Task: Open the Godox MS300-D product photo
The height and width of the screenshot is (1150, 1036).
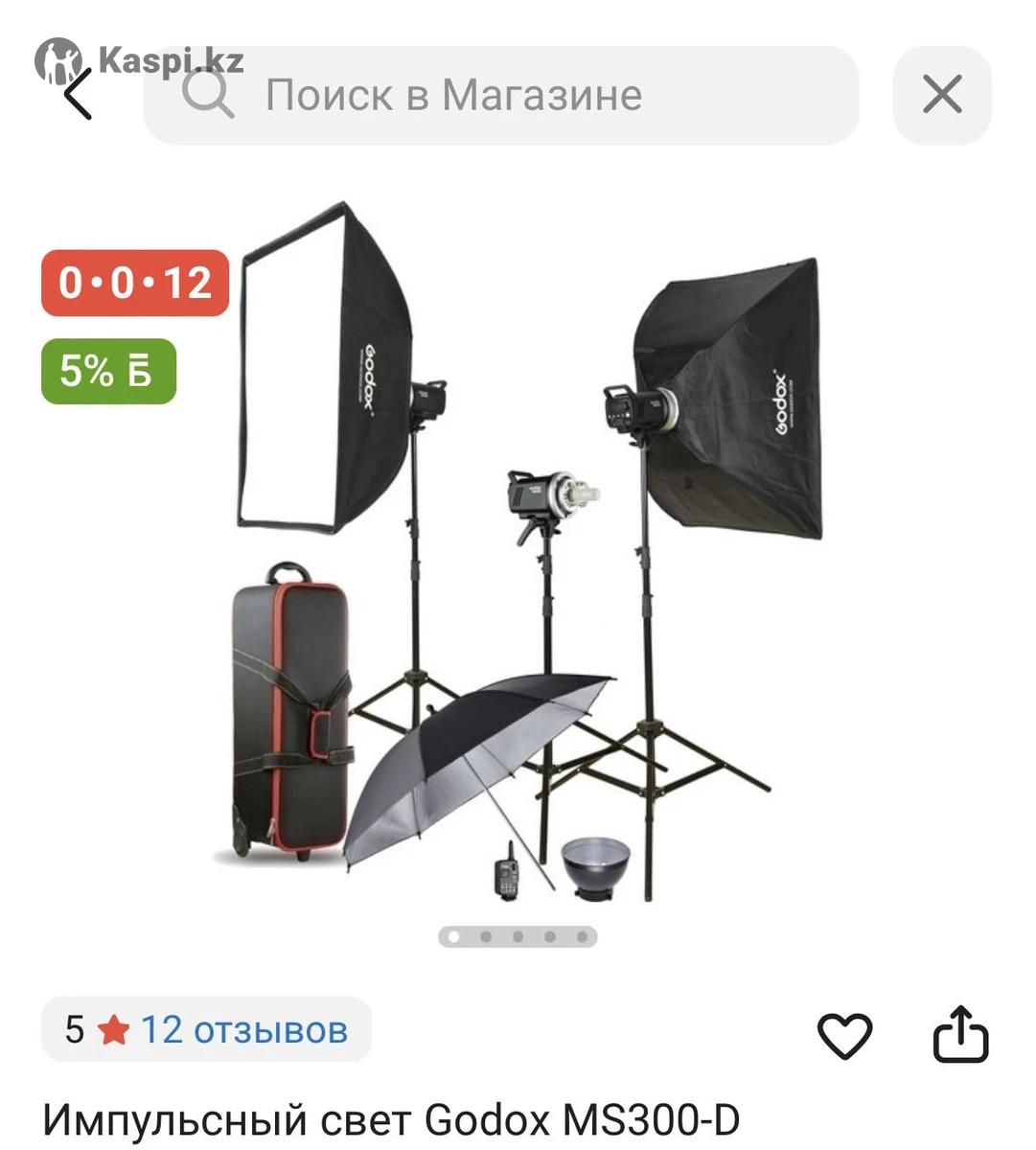Action: pos(518,556)
